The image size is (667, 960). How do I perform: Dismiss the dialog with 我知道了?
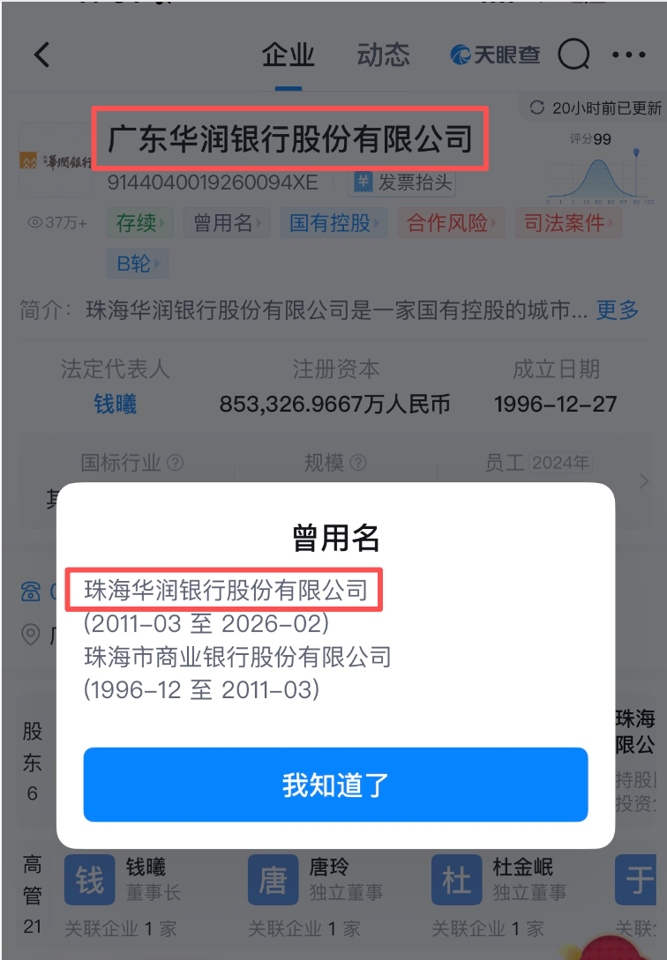tap(335, 785)
